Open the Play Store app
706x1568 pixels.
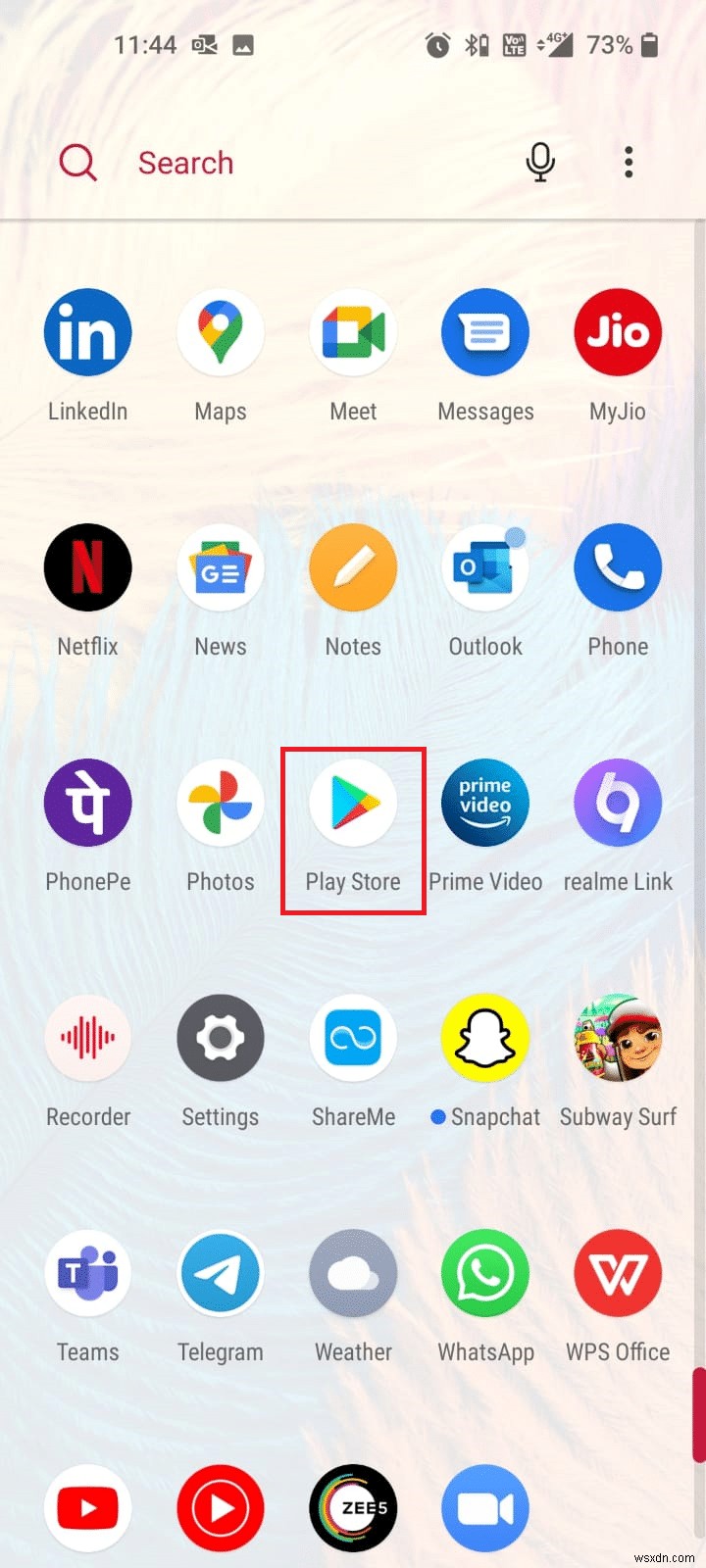tap(353, 803)
